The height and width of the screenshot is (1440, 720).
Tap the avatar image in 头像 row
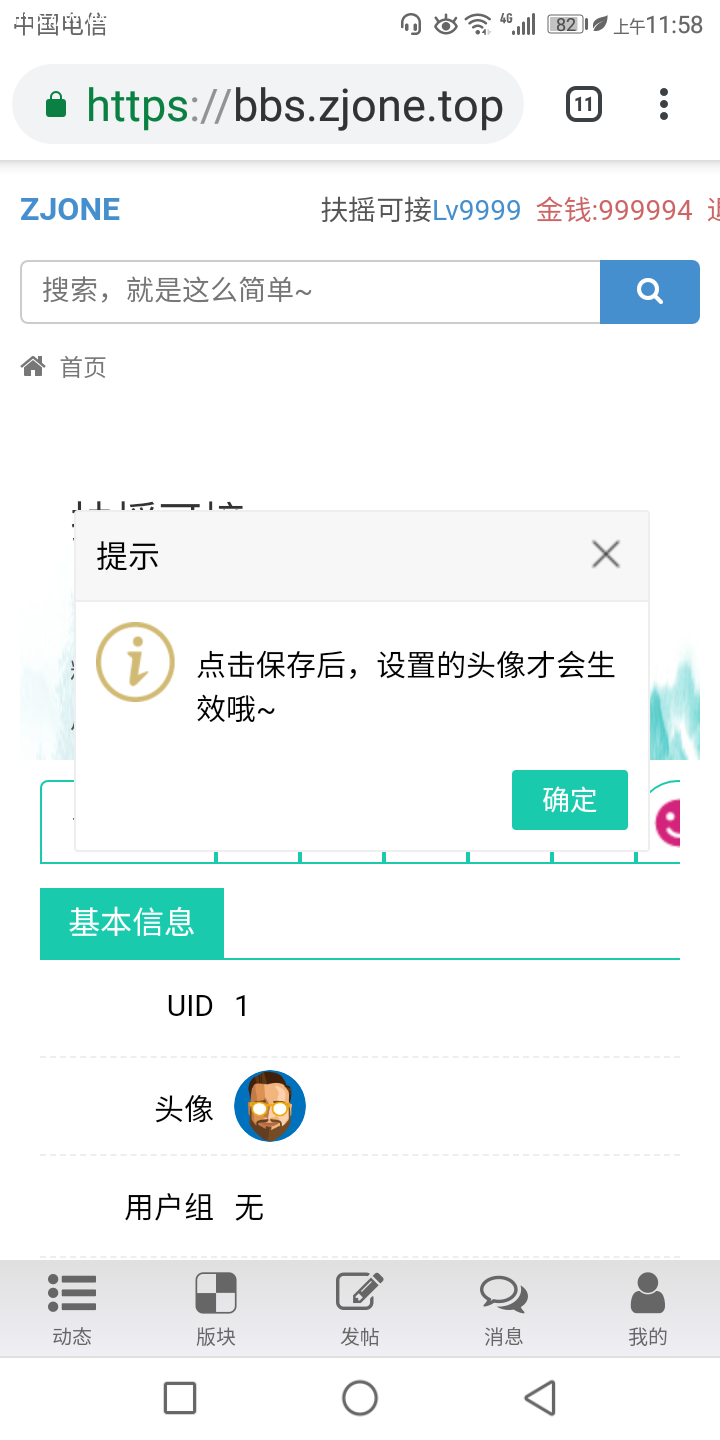point(270,1106)
